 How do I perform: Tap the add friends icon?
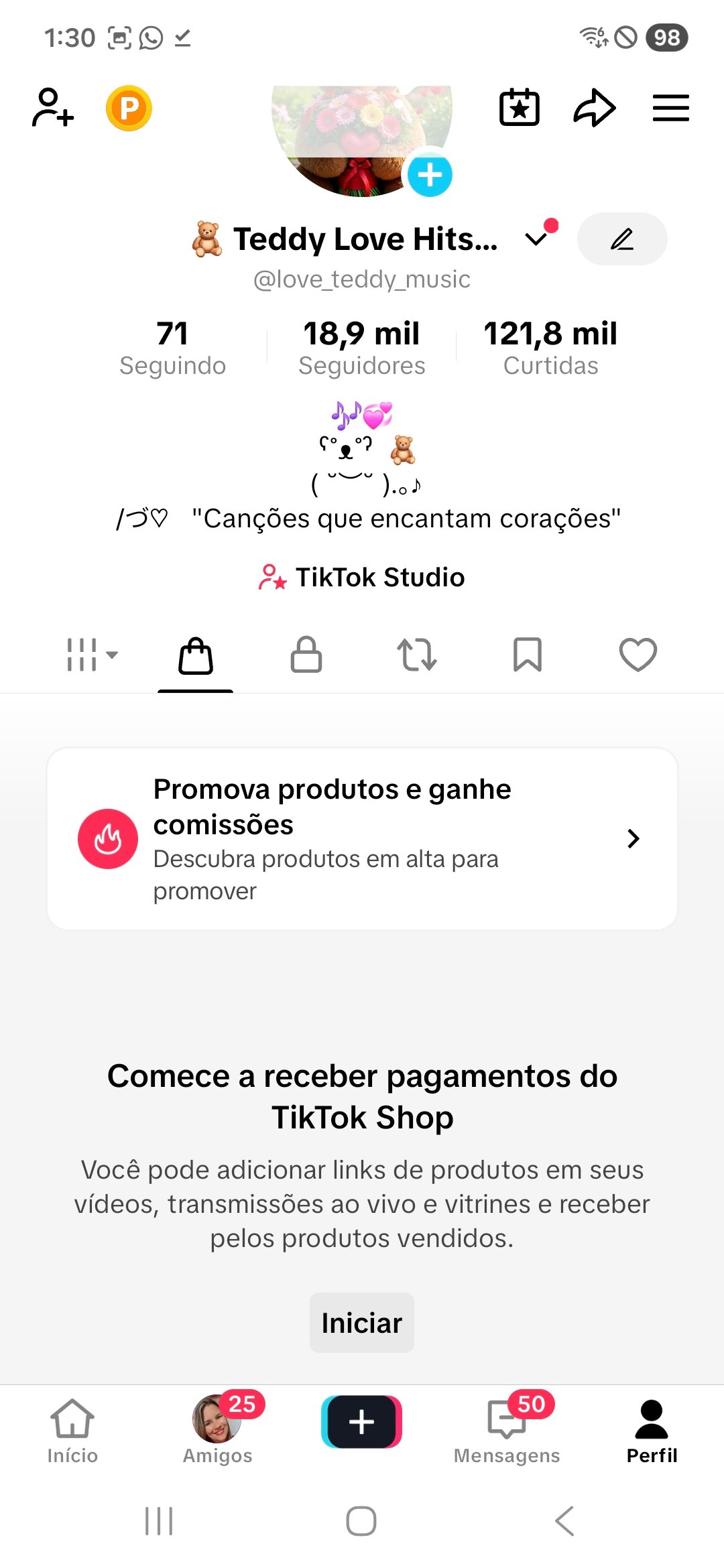click(52, 108)
